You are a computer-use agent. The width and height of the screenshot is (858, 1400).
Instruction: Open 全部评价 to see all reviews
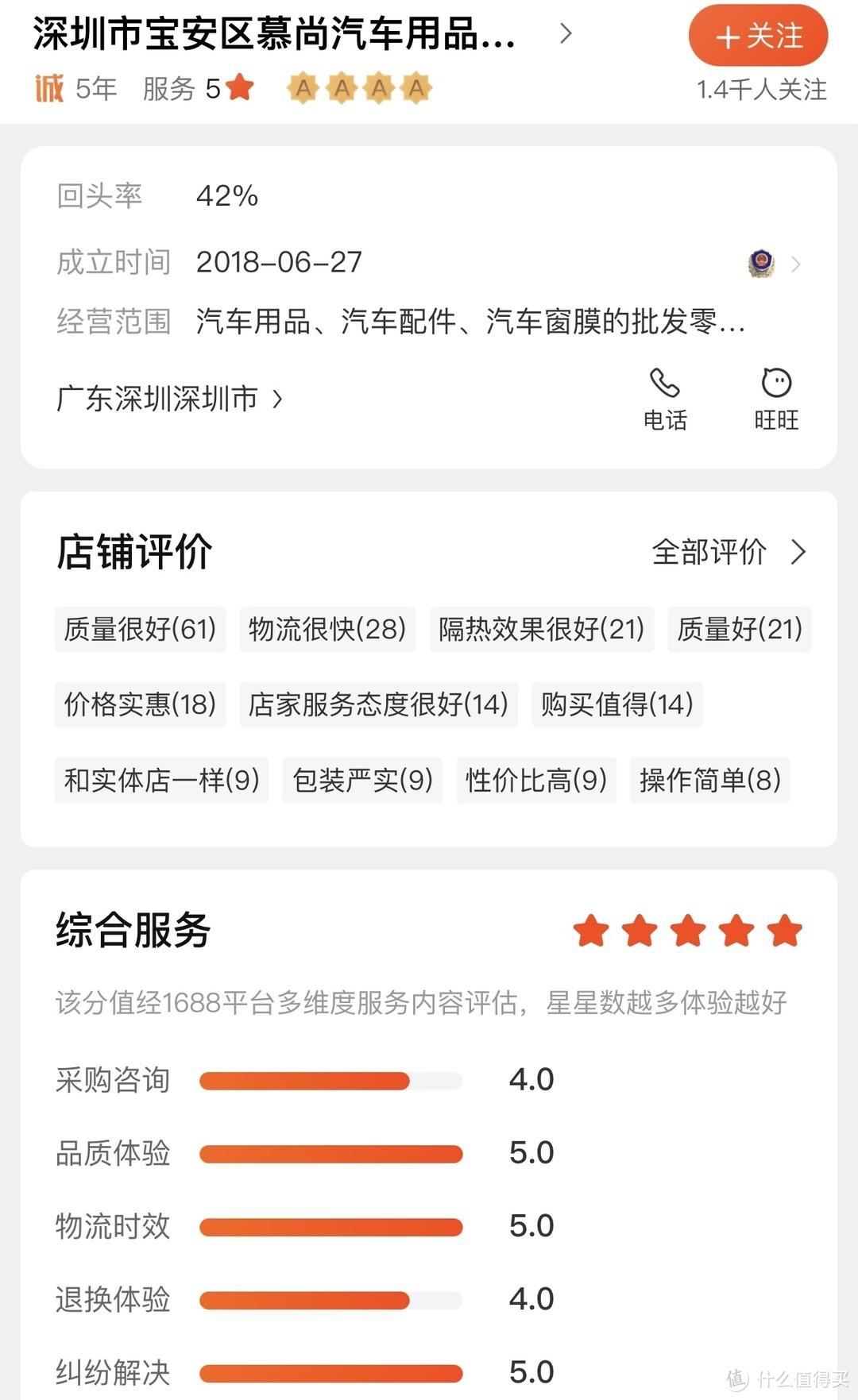tap(728, 552)
